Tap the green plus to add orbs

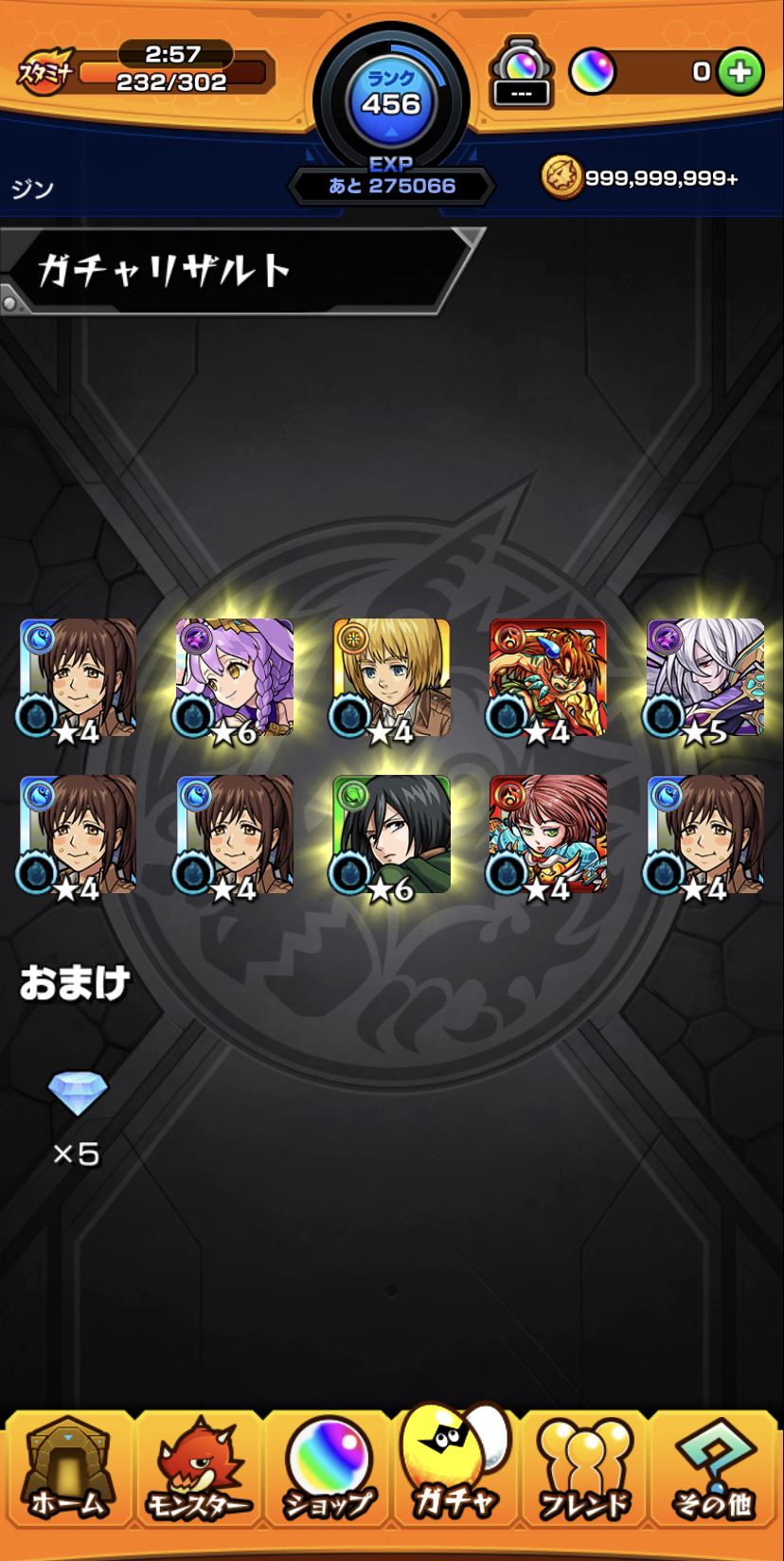[x=739, y=72]
